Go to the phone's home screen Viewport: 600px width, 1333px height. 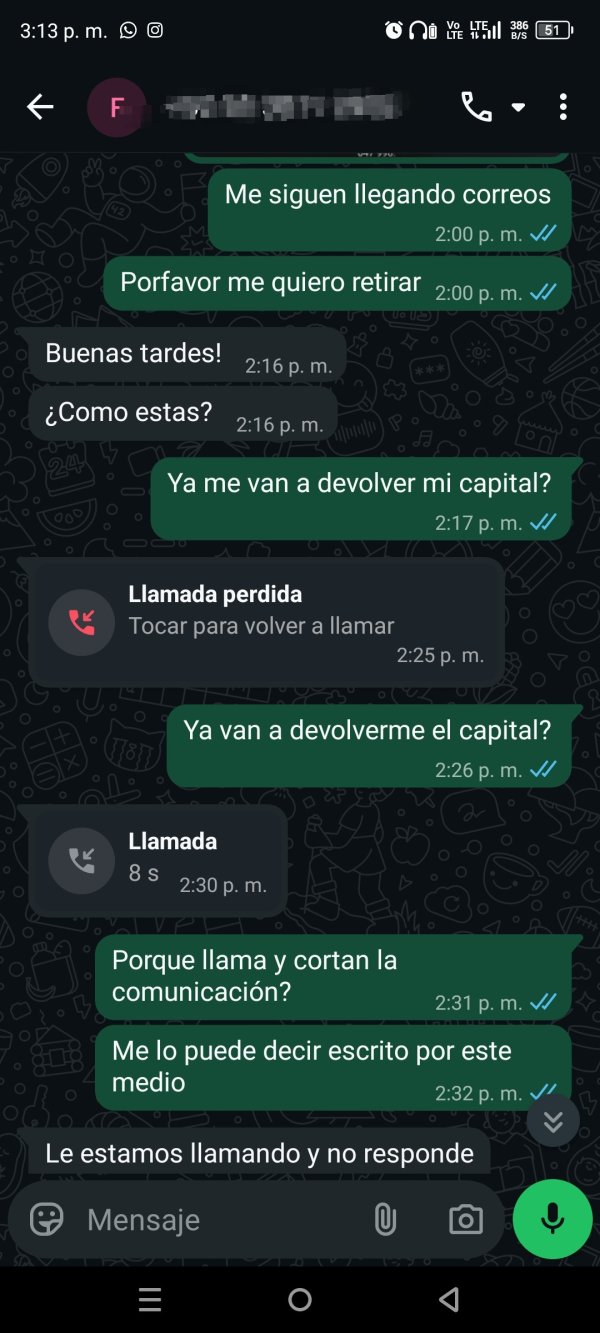click(x=300, y=1299)
